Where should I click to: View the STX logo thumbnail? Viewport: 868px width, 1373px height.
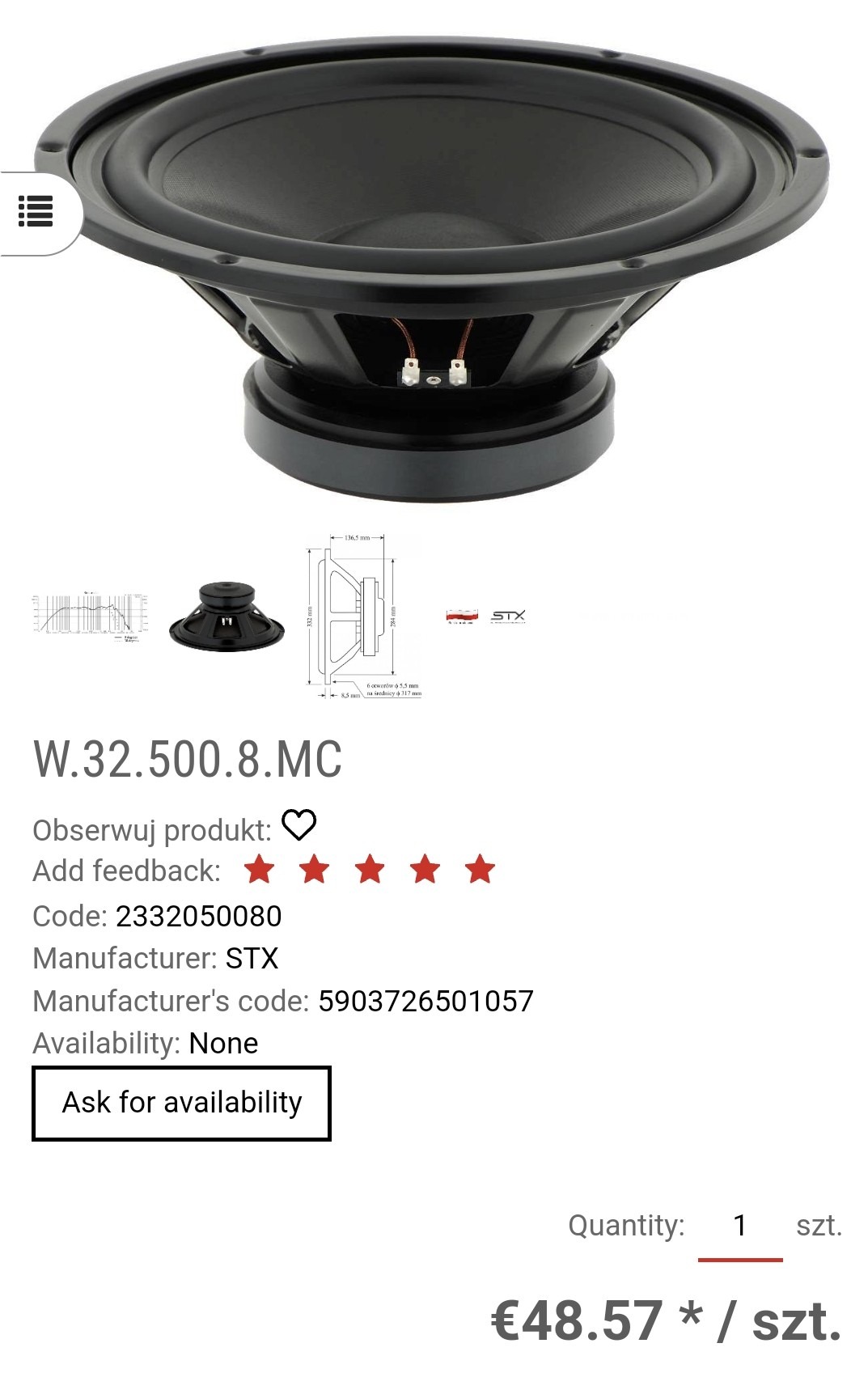pyautogui.click(x=486, y=617)
